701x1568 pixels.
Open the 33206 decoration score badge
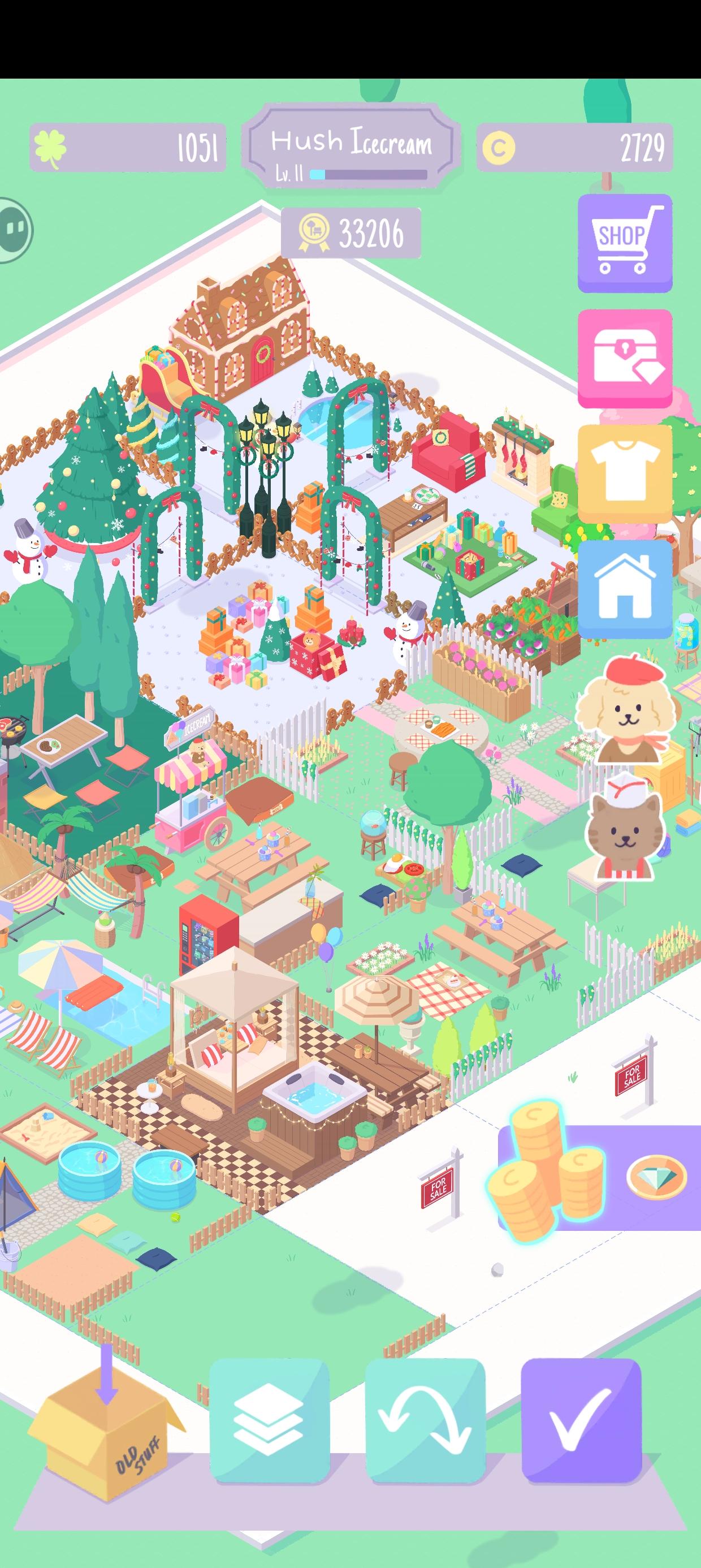click(x=352, y=232)
